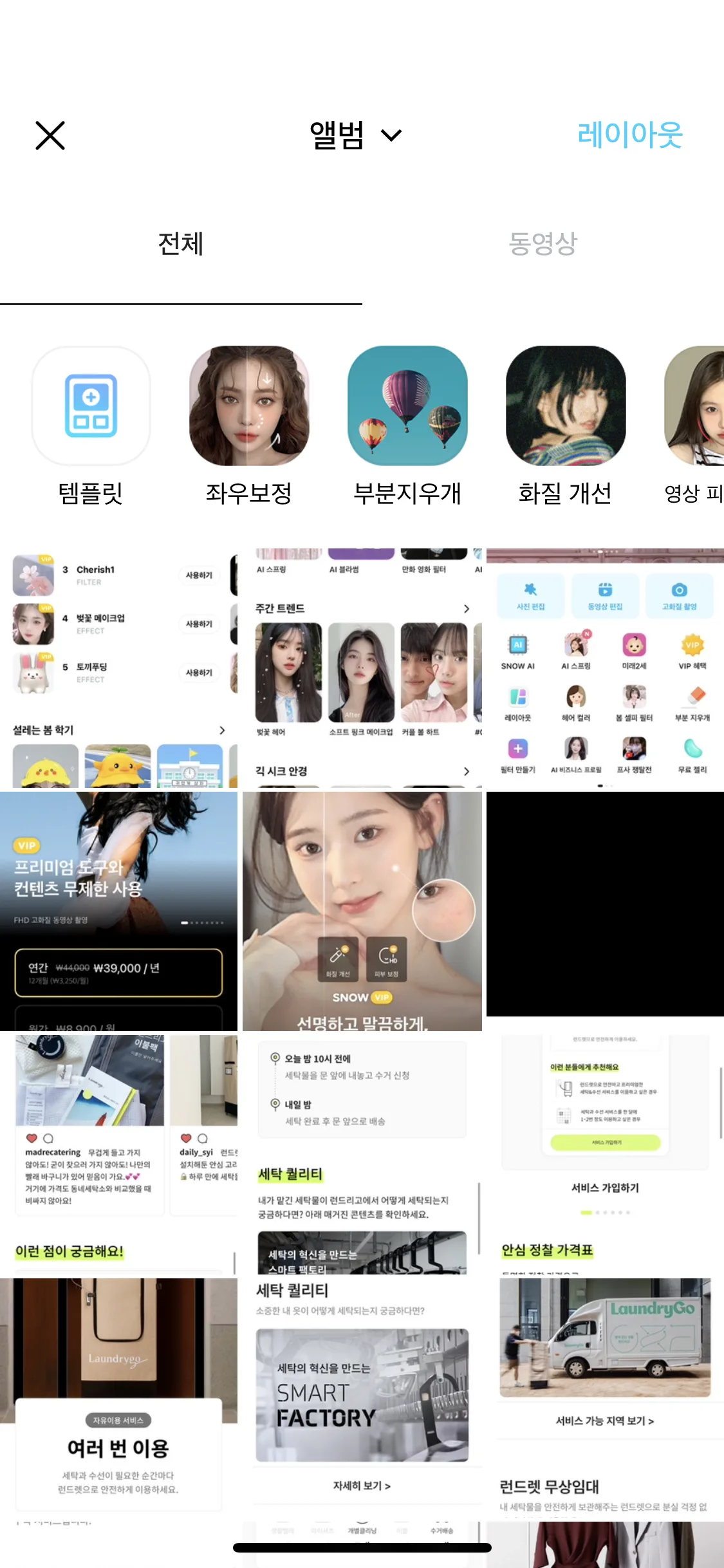Screen dimensions: 724x1568
Task: Select the screenshot with 이런 점이 궁금해요
Action: point(119,1155)
